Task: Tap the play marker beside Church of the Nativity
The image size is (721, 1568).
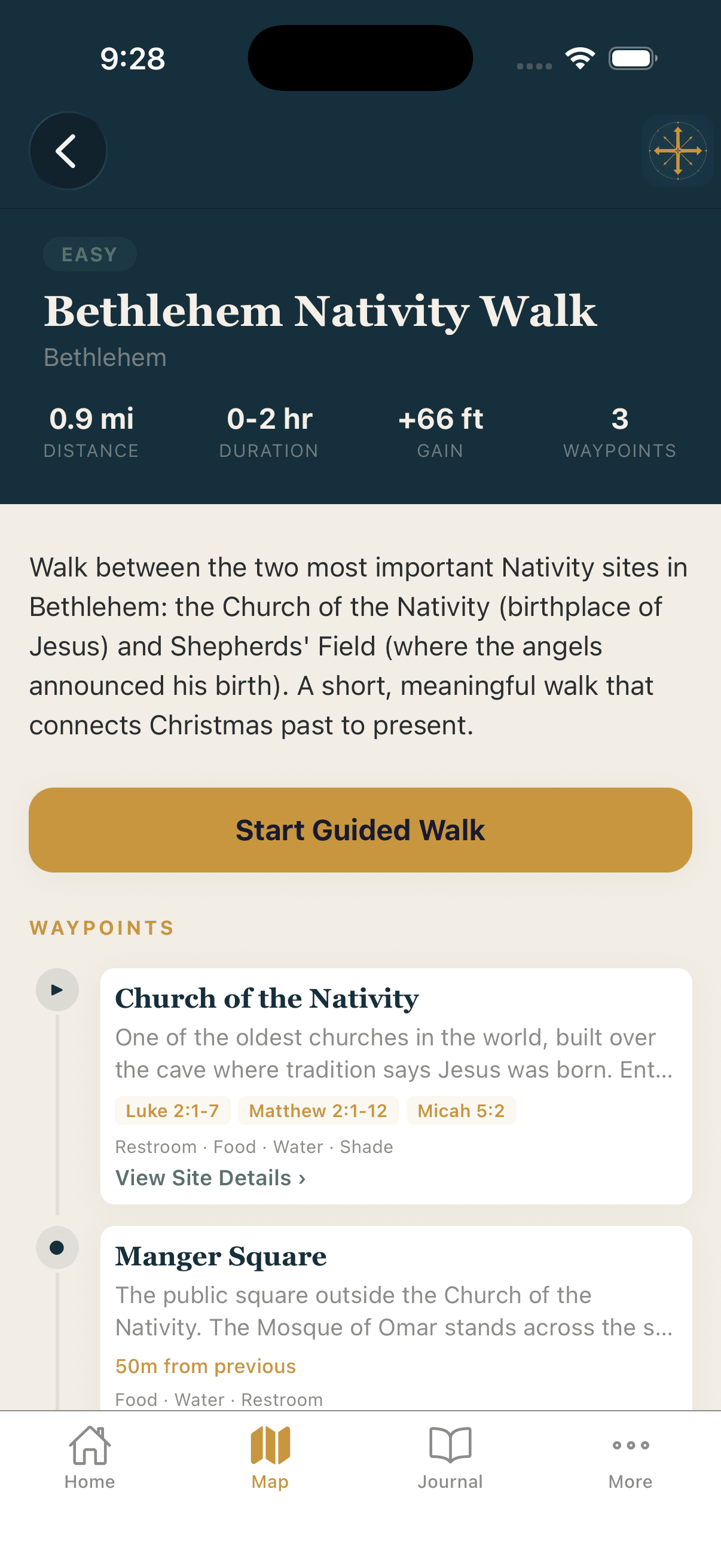Action: point(57,989)
